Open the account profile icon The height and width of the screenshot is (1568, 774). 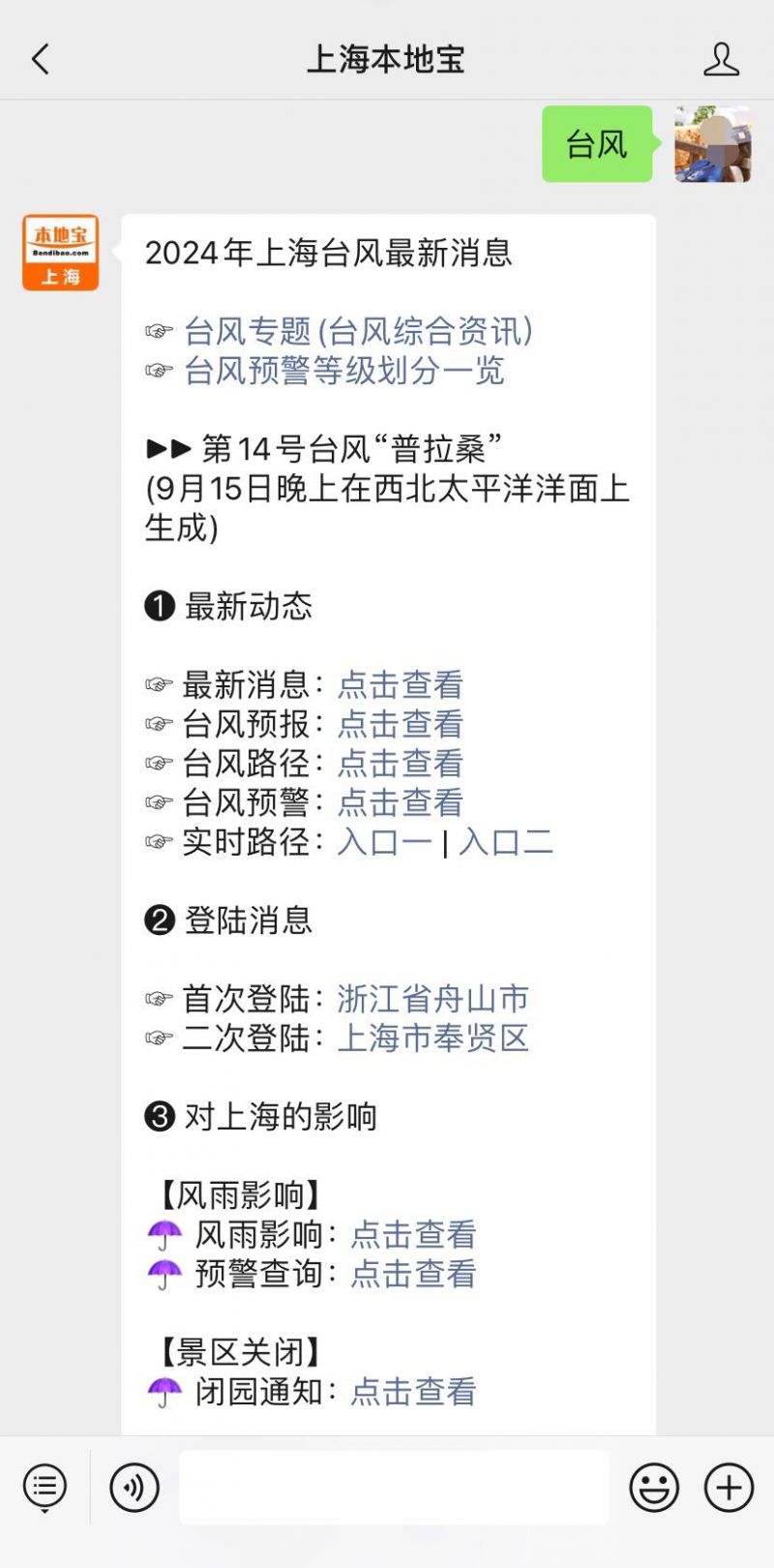point(721,59)
